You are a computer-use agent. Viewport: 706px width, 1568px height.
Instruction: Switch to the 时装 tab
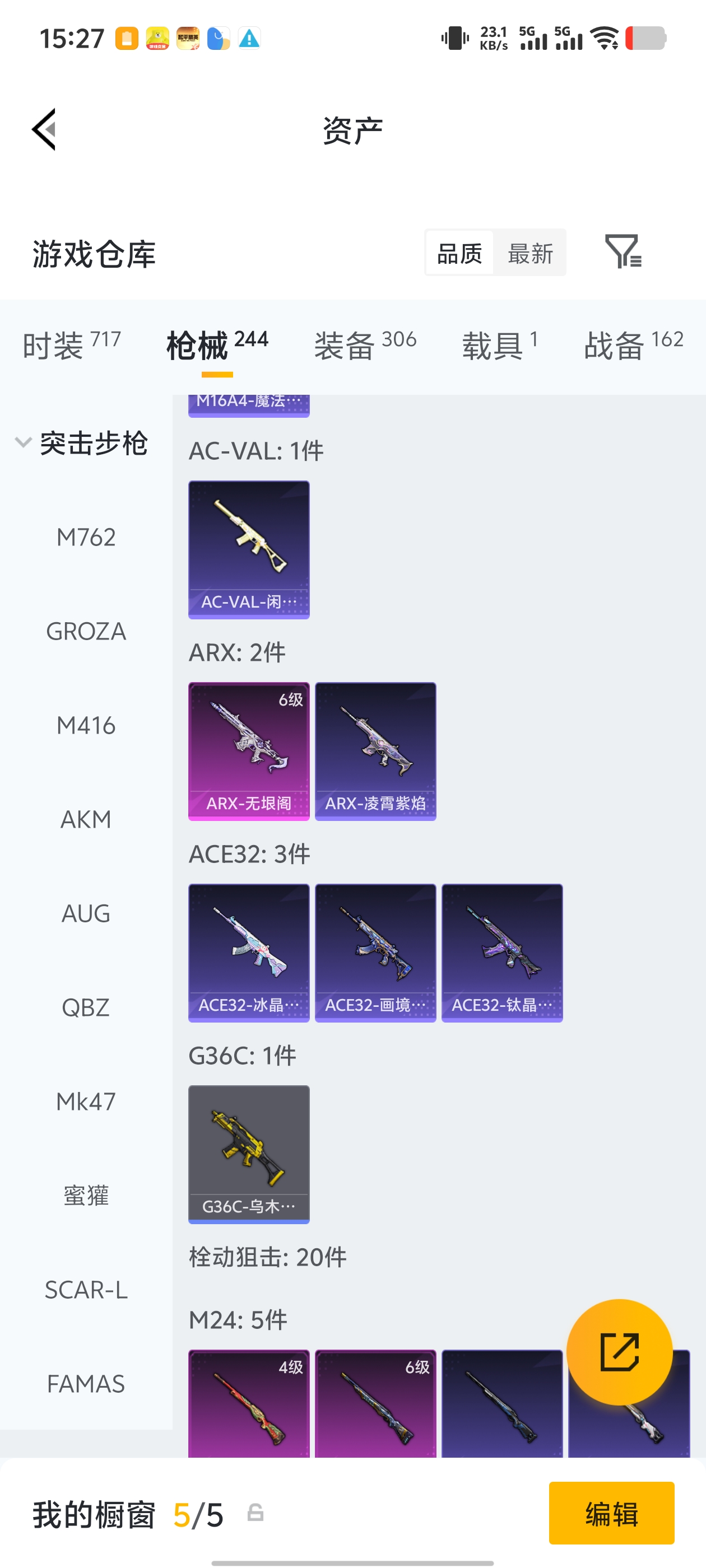click(x=71, y=344)
